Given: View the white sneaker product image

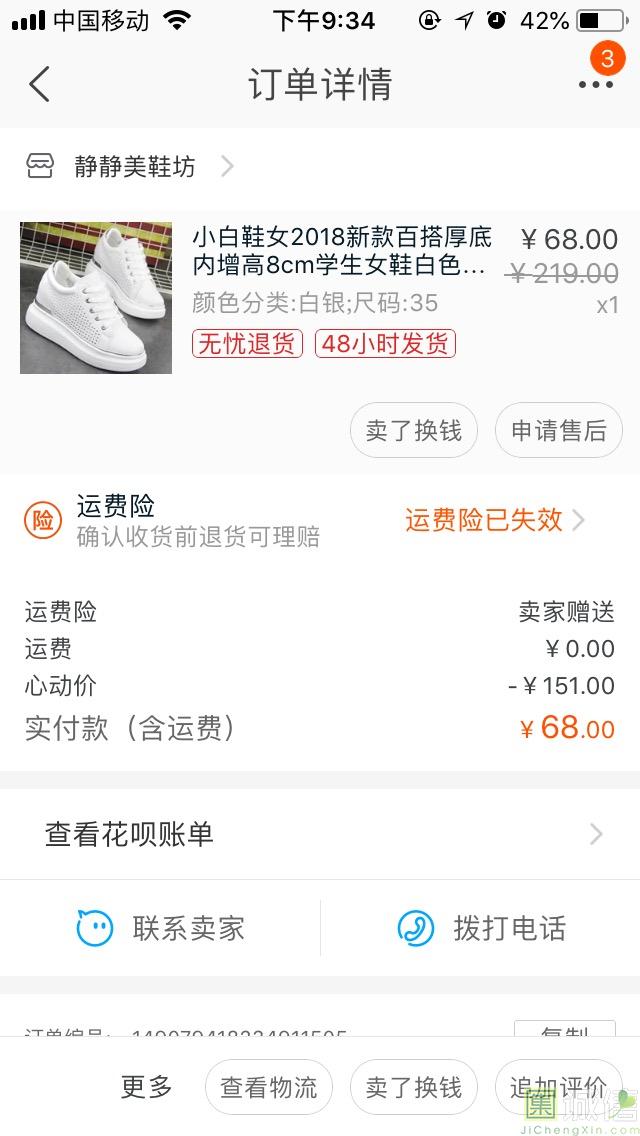Looking at the screenshot, I should click(96, 298).
